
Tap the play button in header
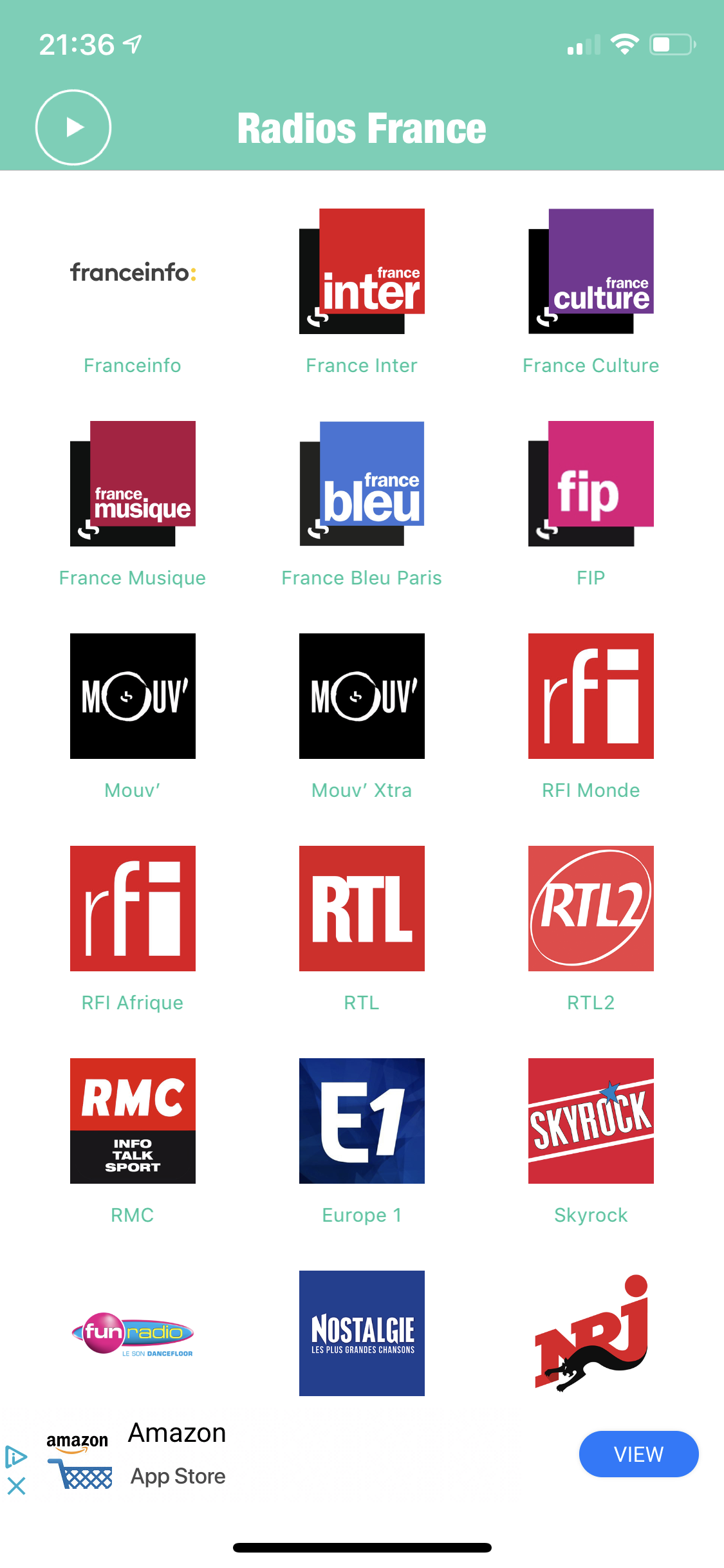click(73, 127)
